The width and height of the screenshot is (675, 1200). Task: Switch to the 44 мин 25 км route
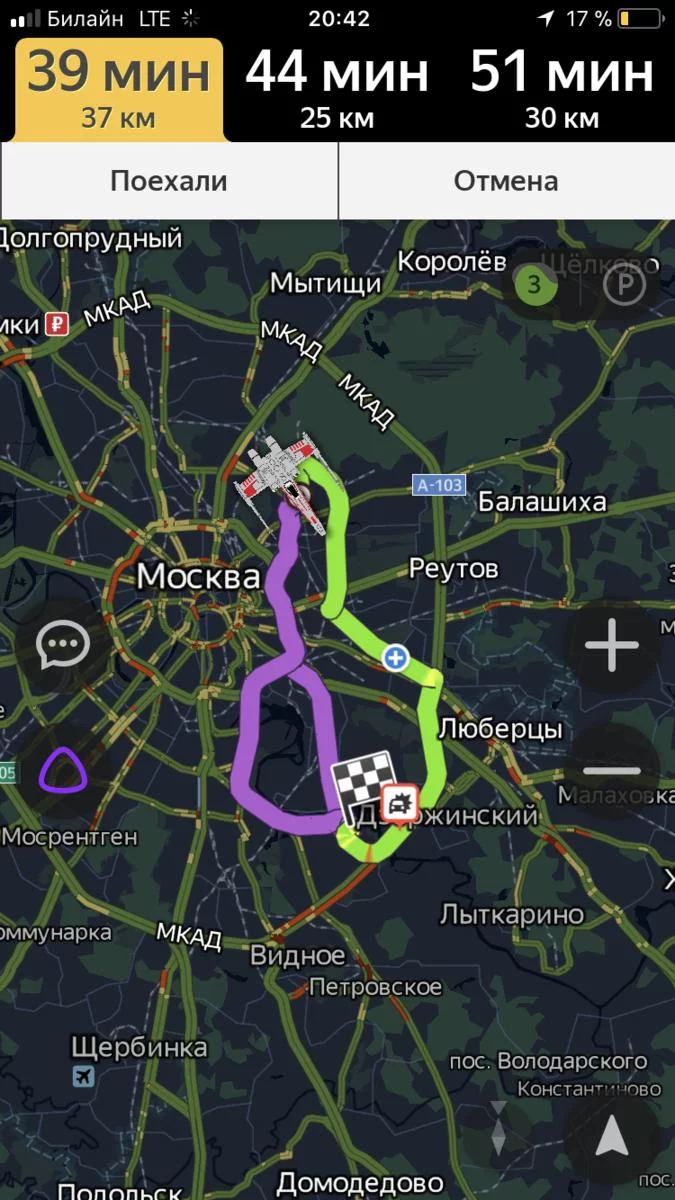coord(337,90)
